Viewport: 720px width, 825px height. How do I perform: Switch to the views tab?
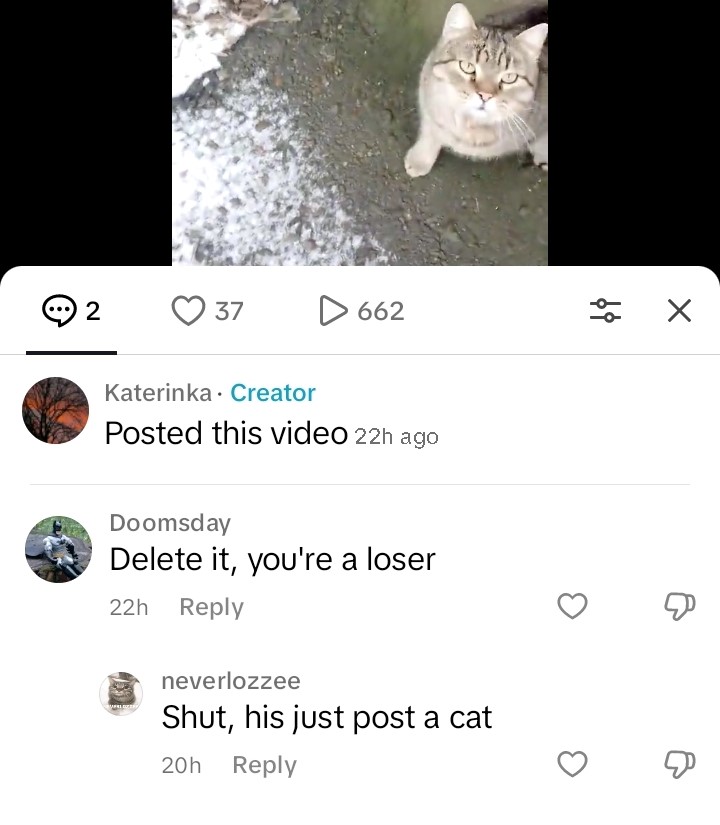point(362,311)
